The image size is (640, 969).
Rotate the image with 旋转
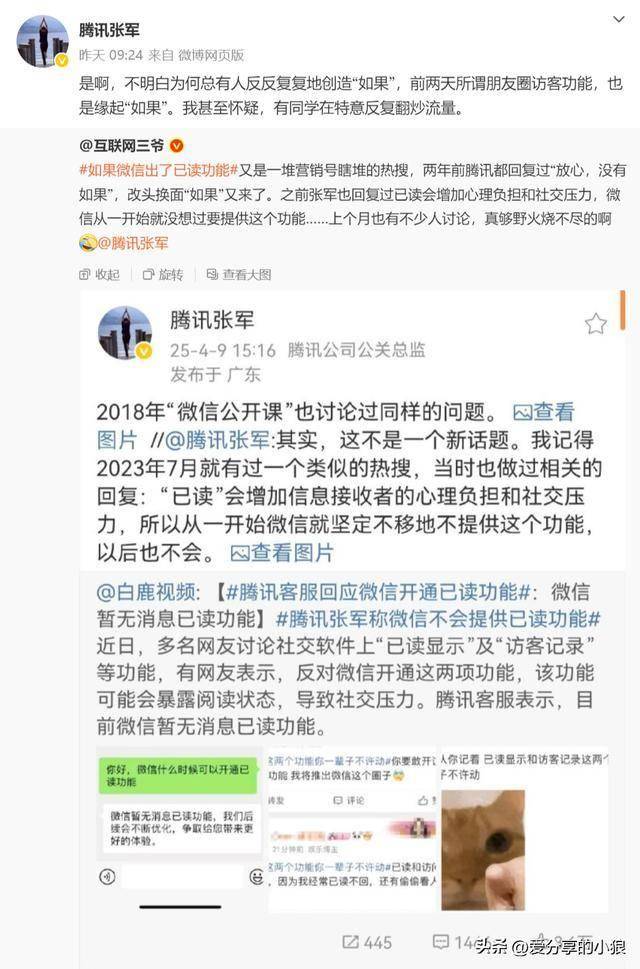pyautogui.click(x=162, y=275)
